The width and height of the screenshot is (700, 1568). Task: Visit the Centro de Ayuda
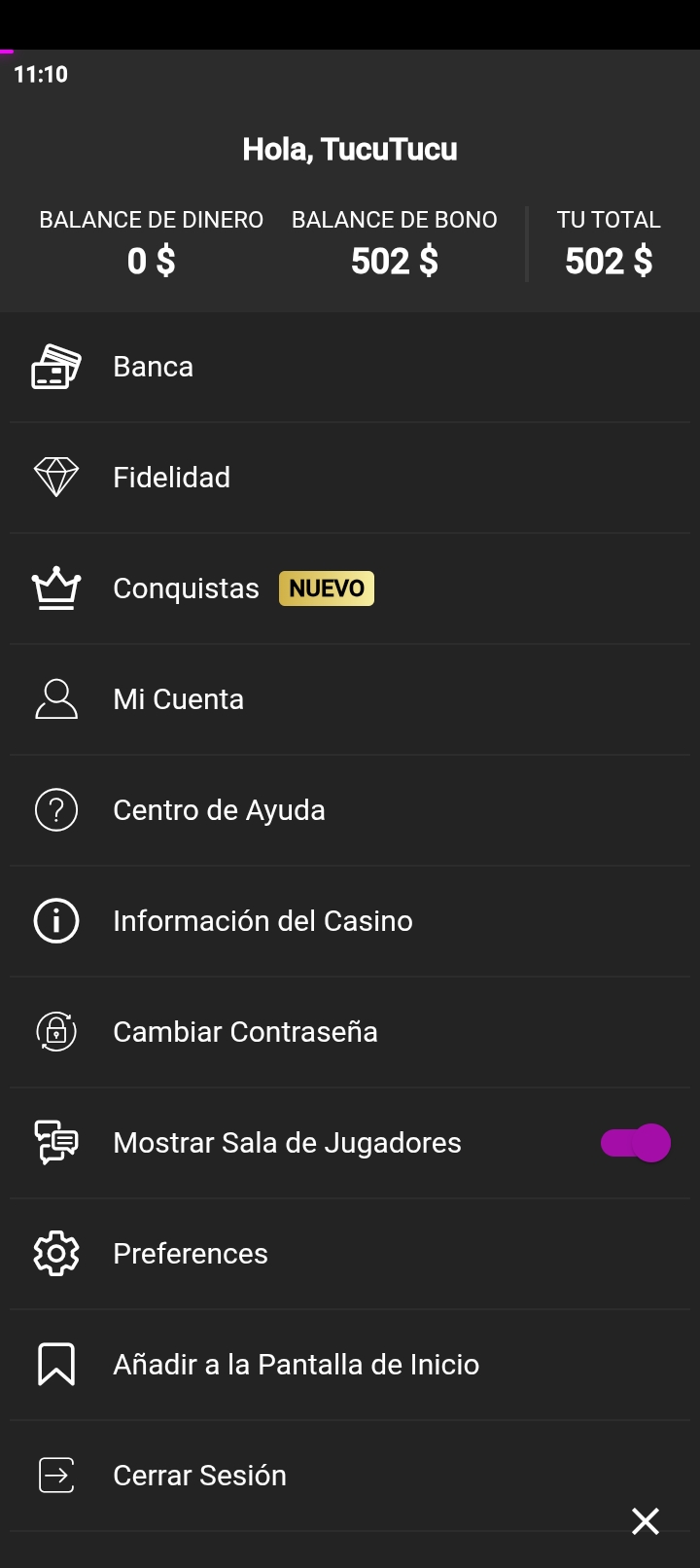[x=219, y=810]
